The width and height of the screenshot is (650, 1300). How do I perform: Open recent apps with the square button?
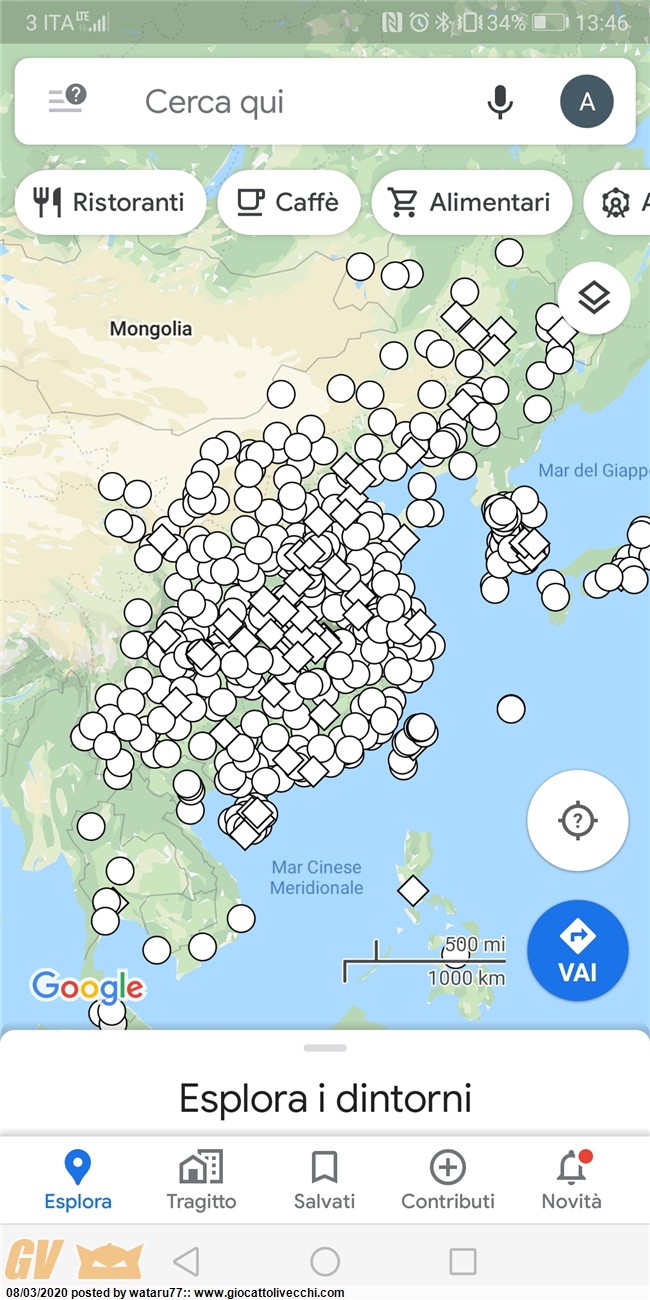click(462, 1261)
